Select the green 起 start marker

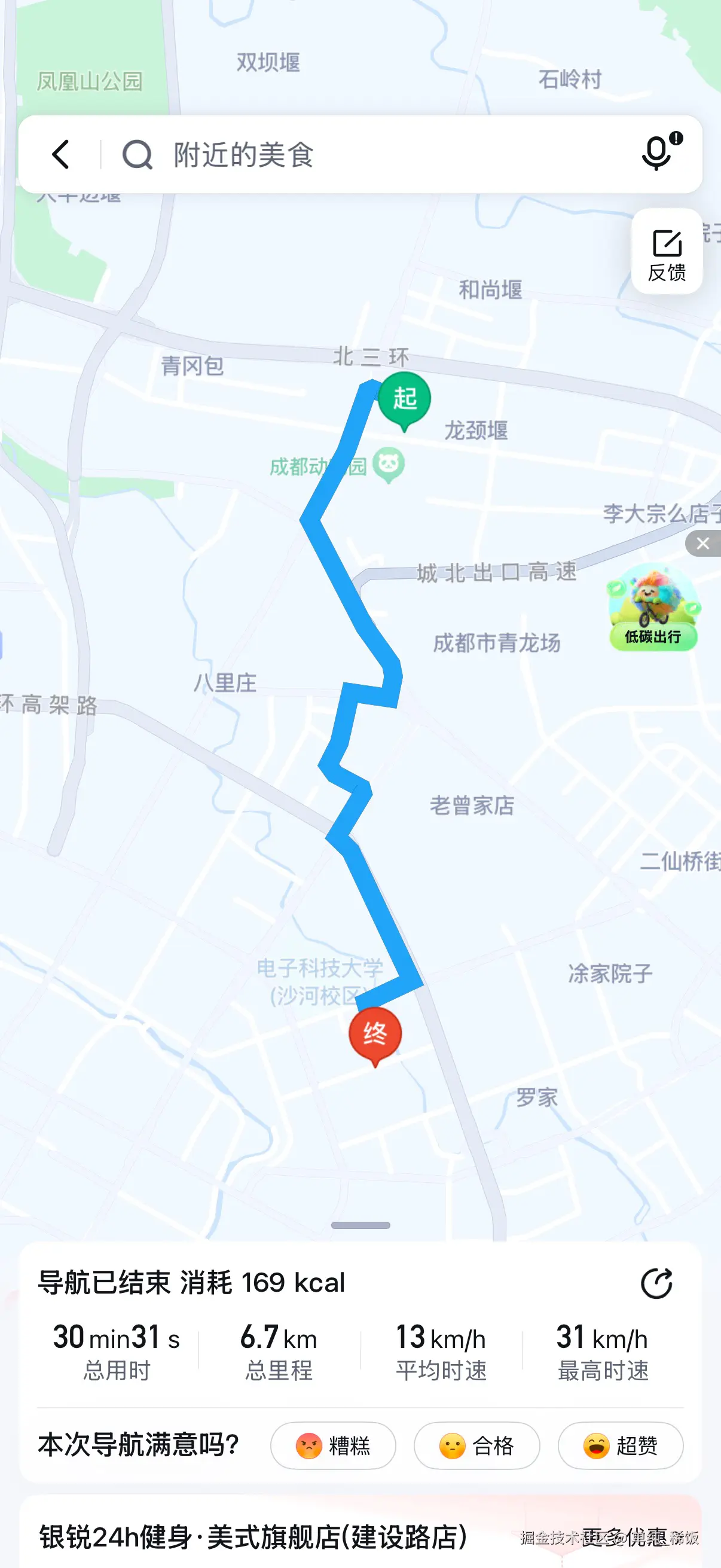[404, 399]
